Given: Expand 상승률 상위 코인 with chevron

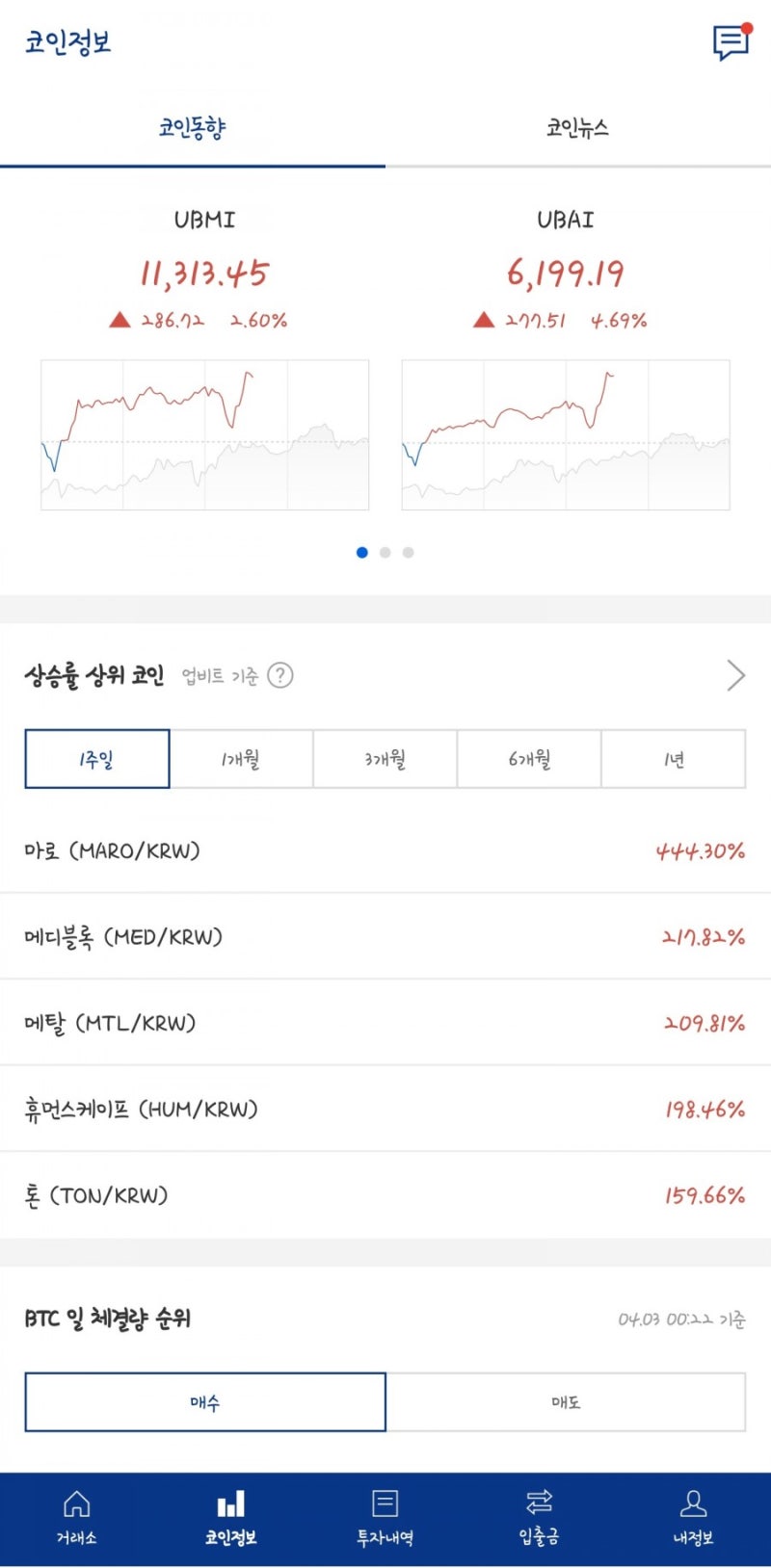Looking at the screenshot, I should click(736, 675).
